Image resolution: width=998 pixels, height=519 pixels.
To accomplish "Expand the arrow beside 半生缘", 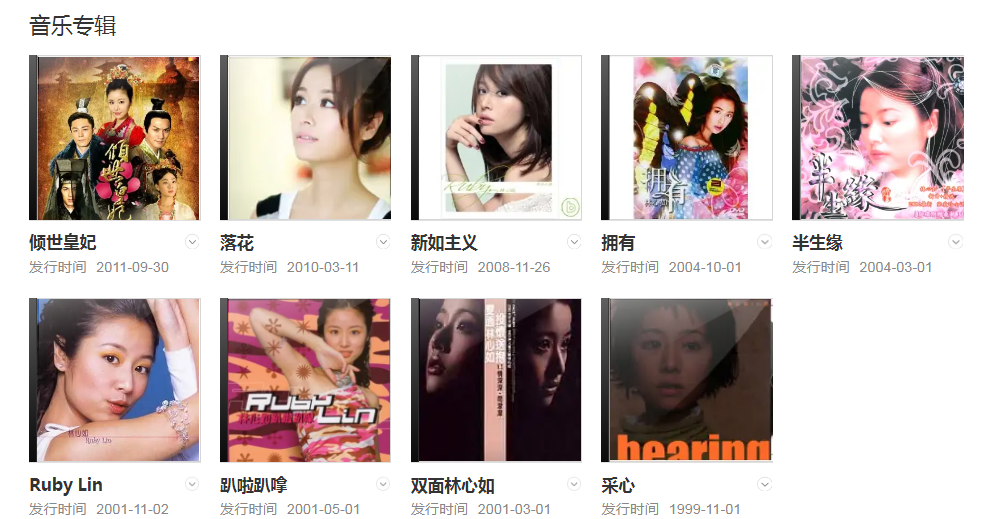I will (x=956, y=242).
